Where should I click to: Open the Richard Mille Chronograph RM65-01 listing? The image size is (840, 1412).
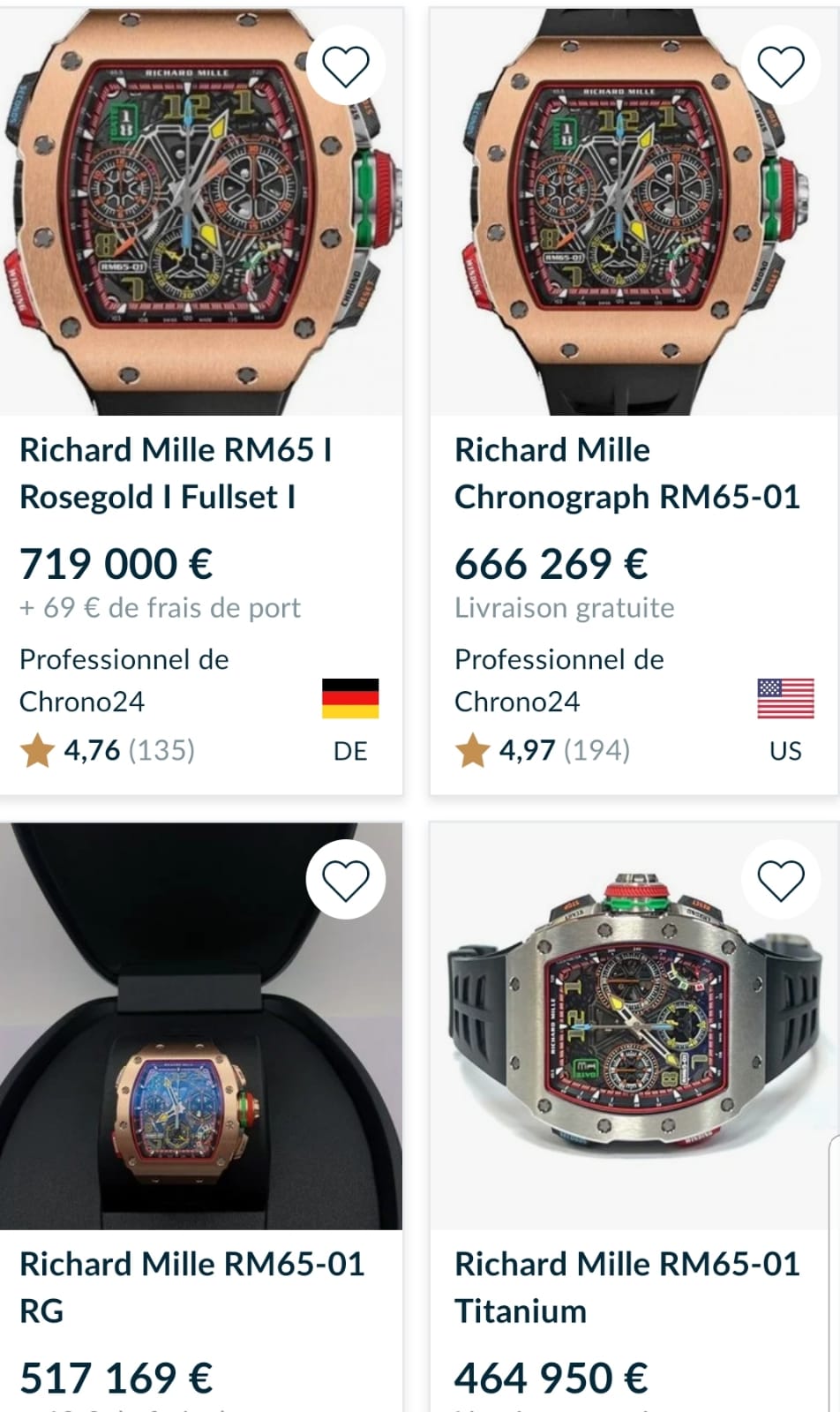click(x=626, y=473)
